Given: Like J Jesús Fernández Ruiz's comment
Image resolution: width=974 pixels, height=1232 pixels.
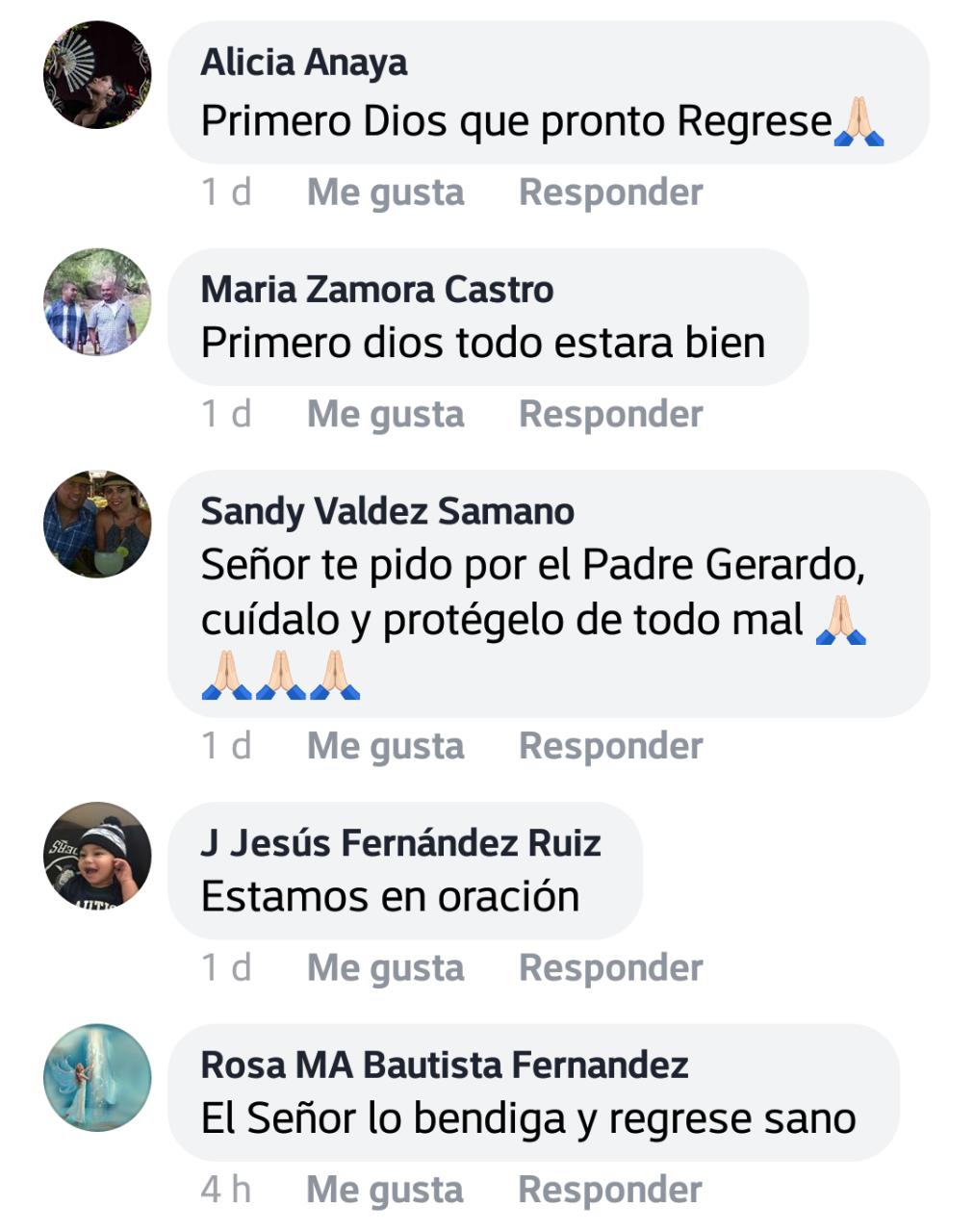Looking at the screenshot, I should pyautogui.click(x=385, y=967).
